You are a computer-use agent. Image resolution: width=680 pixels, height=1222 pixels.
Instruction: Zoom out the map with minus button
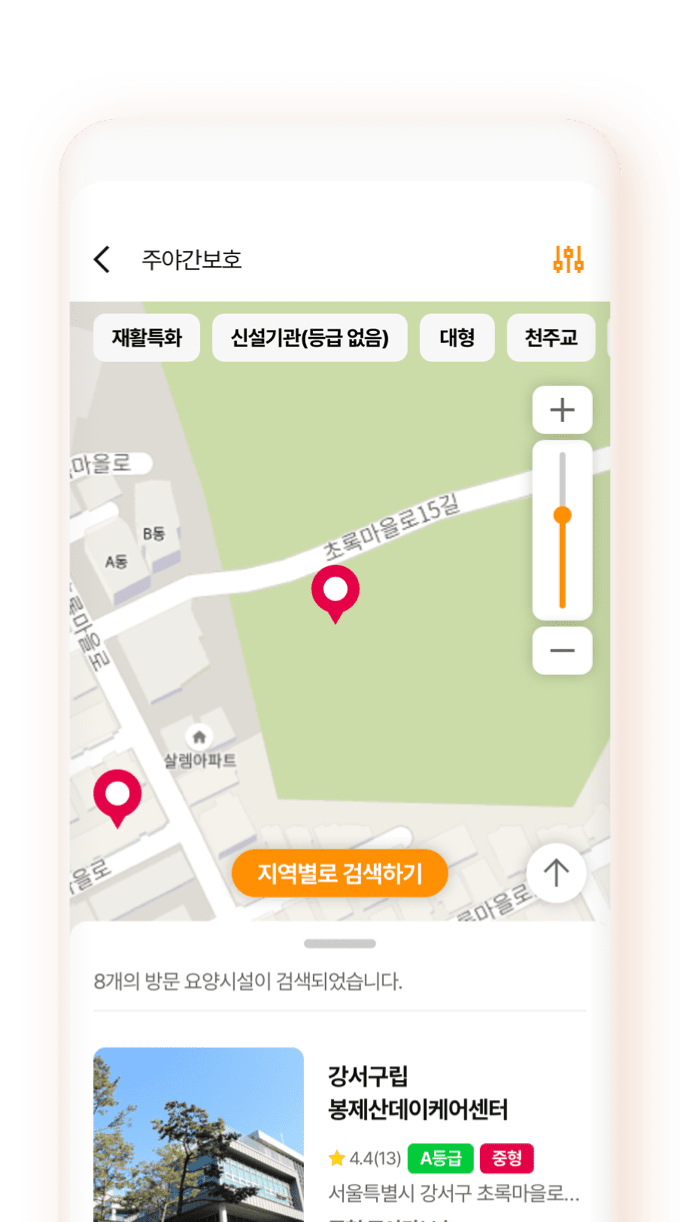pyautogui.click(x=562, y=651)
